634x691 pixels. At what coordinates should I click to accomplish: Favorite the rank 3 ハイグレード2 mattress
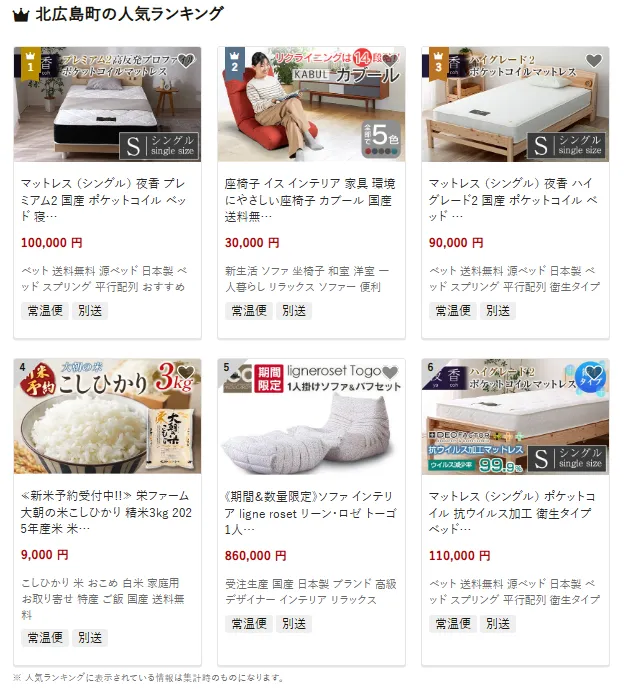tap(594, 60)
